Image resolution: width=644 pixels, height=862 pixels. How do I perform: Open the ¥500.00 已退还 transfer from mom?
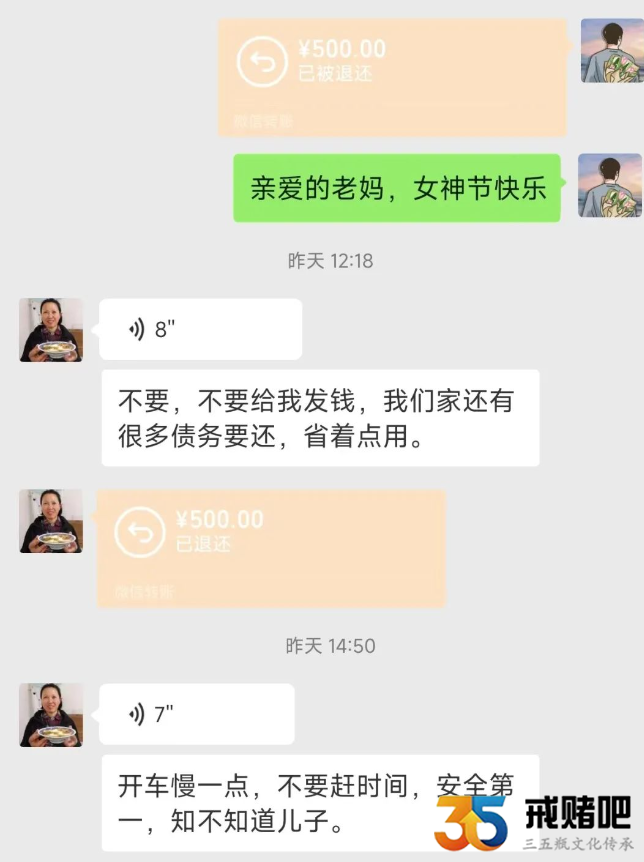coord(270,548)
